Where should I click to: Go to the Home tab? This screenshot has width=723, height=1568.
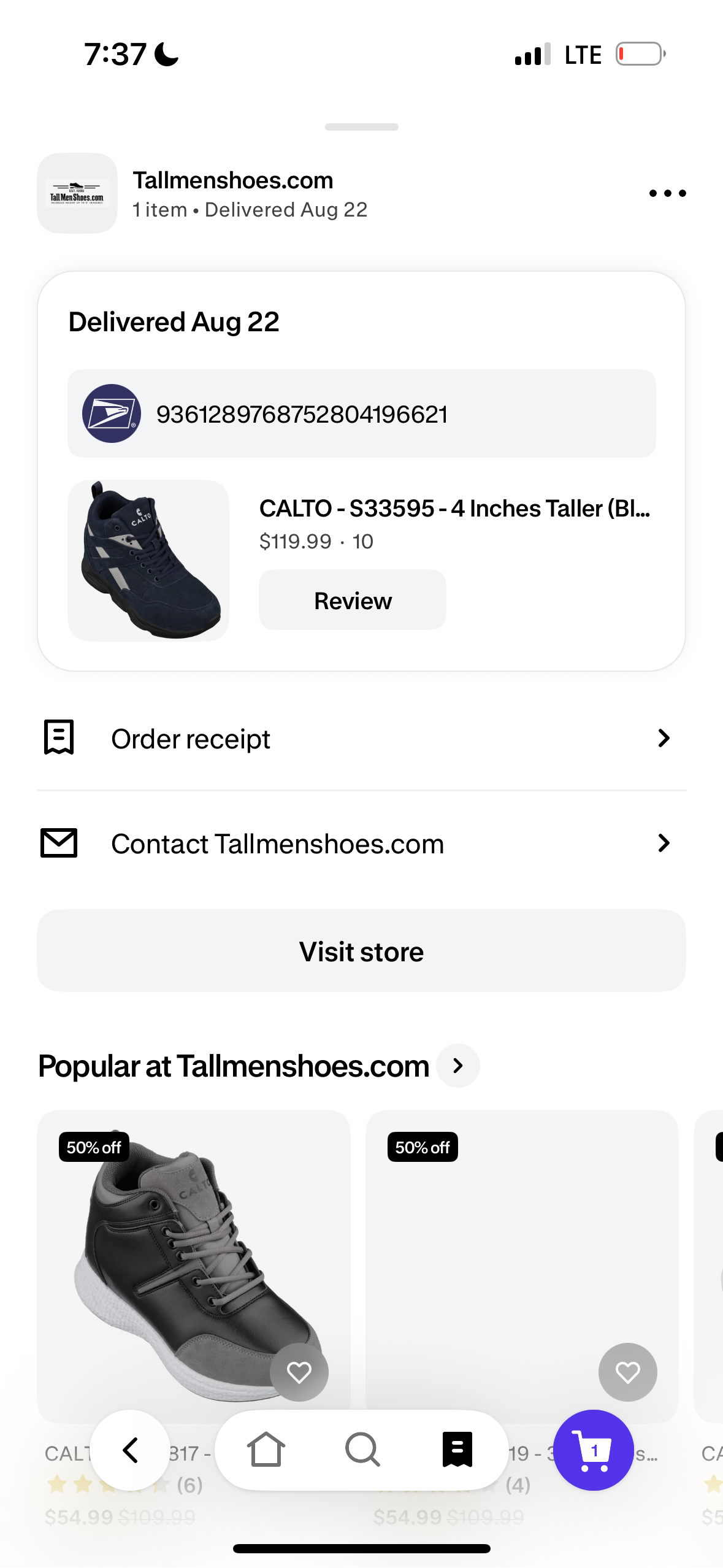[266, 1450]
